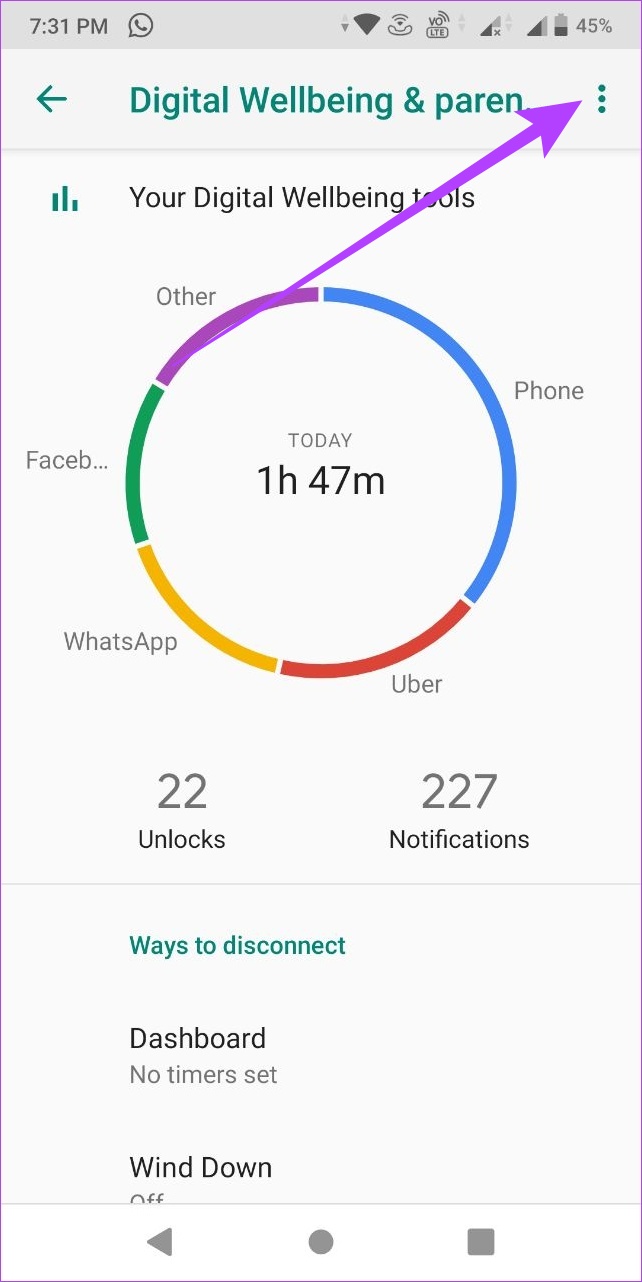
Task: Open the three-dot overflow menu
Action: click(601, 99)
